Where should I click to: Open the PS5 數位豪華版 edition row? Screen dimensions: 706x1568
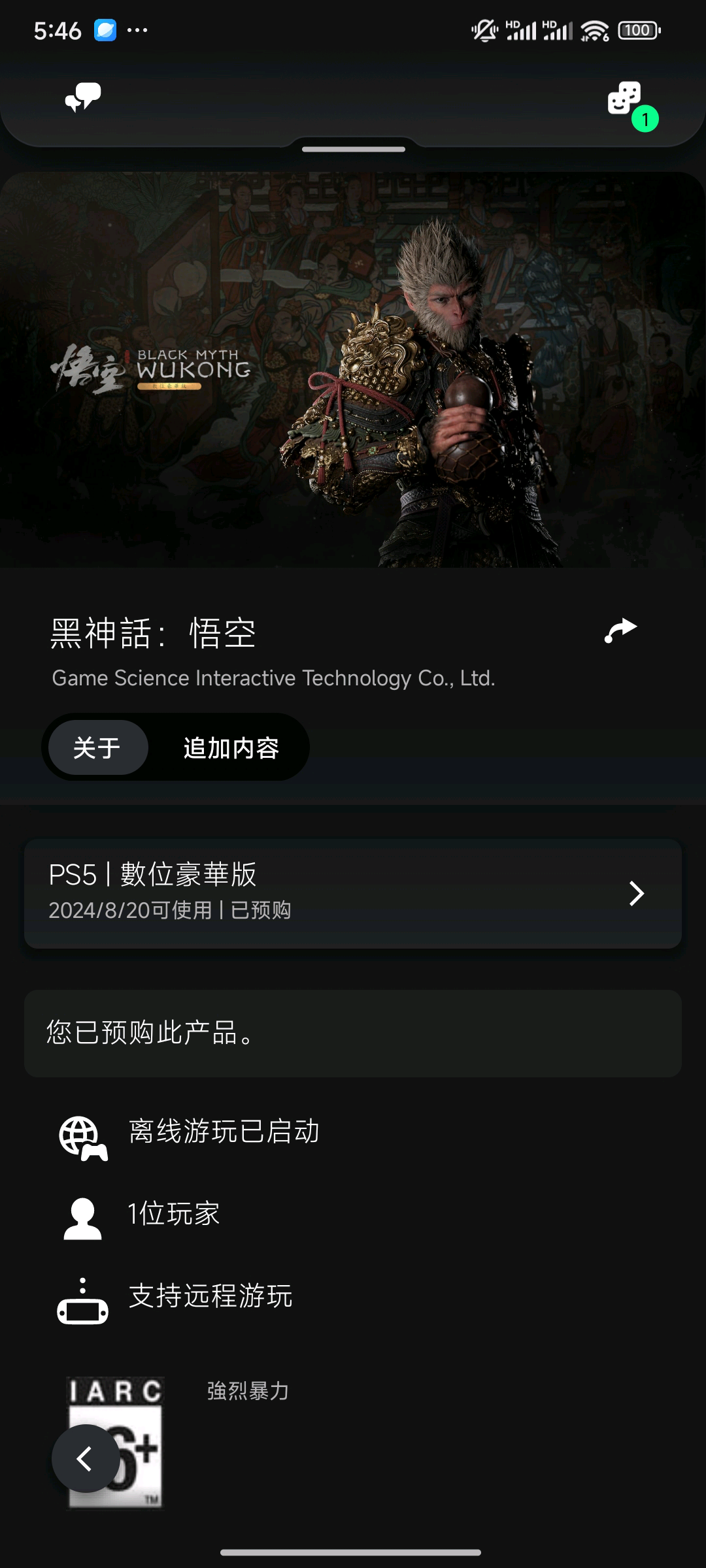tap(353, 893)
